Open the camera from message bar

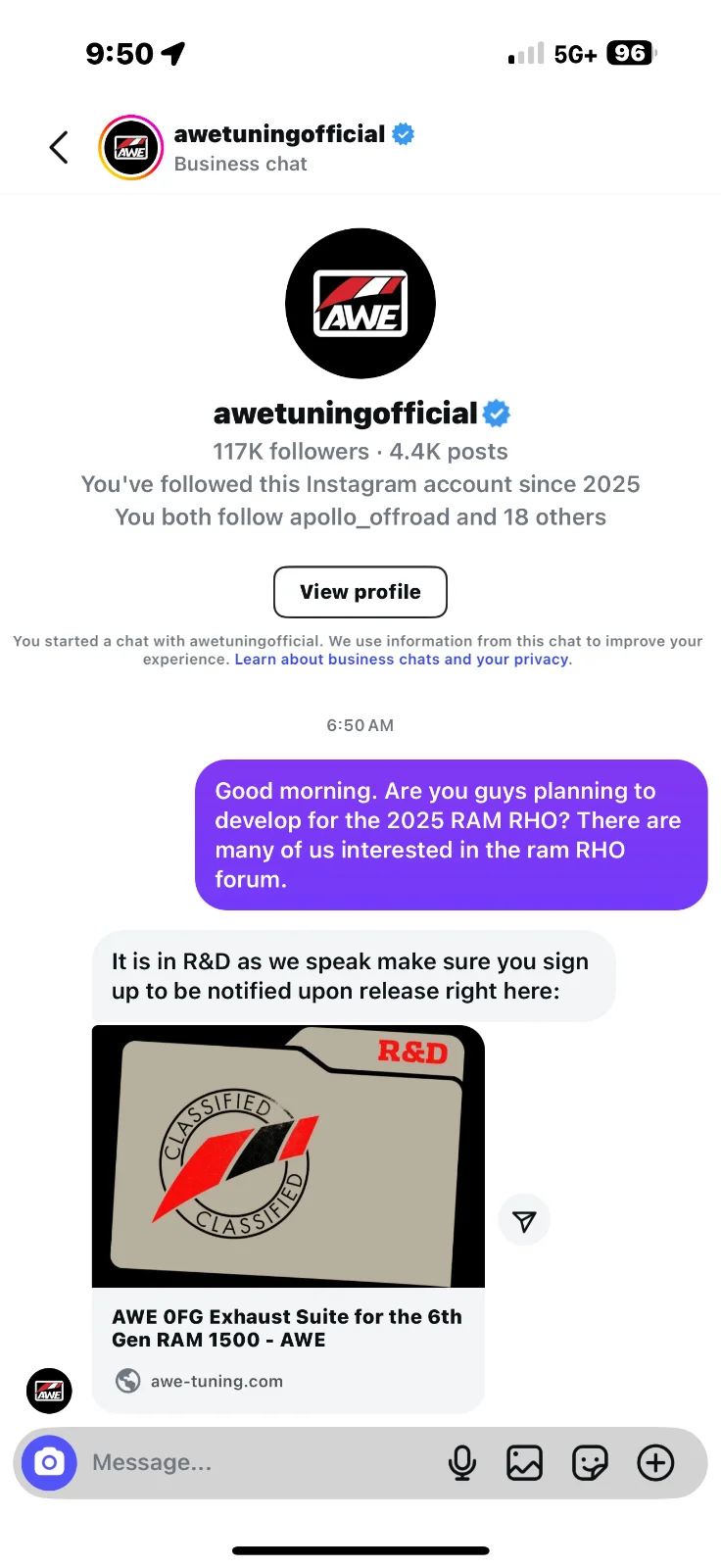click(49, 1463)
